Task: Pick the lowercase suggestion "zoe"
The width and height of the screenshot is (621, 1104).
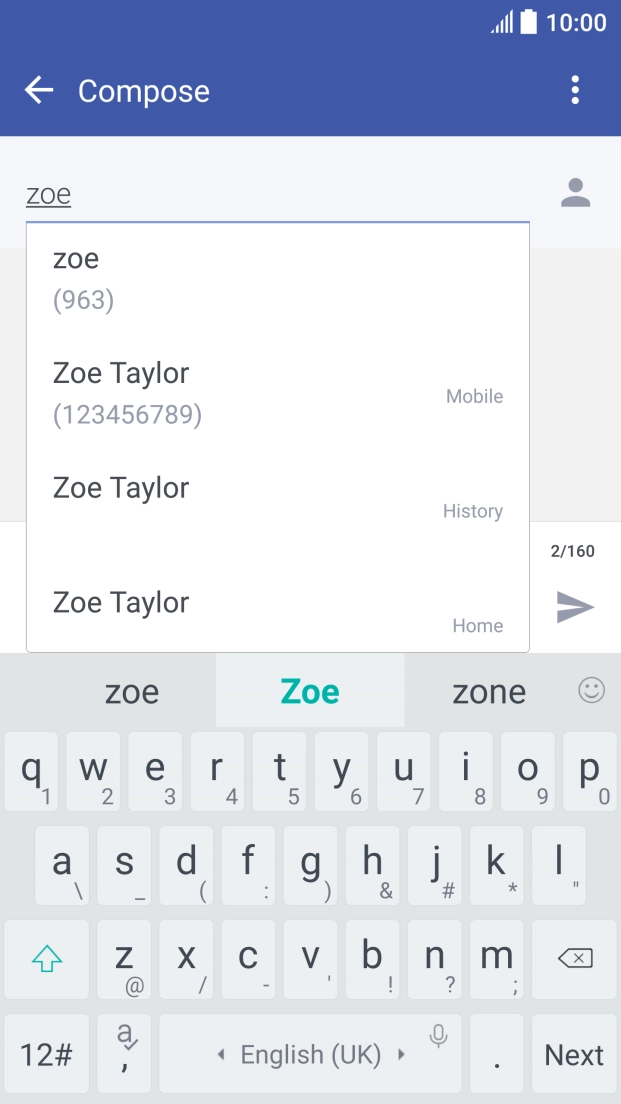Action: click(x=132, y=692)
